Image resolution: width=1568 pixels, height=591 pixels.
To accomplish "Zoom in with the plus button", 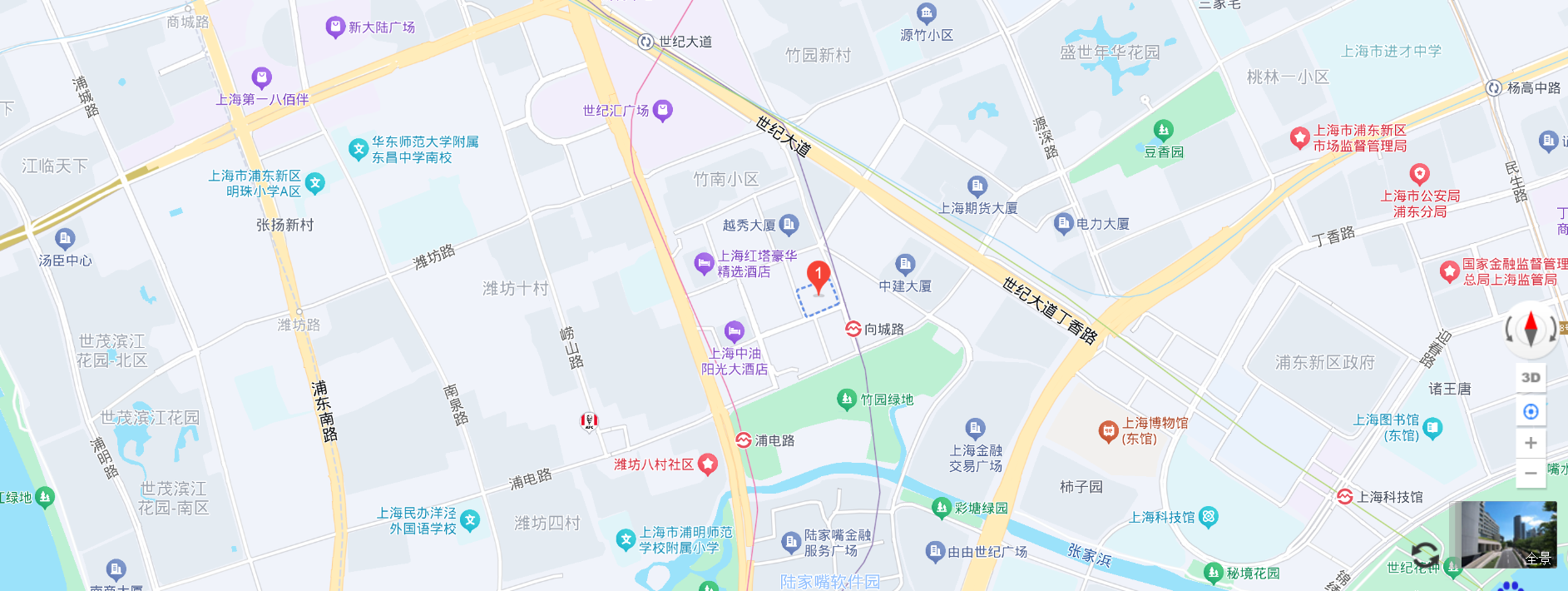I will pyautogui.click(x=1531, y=443).
